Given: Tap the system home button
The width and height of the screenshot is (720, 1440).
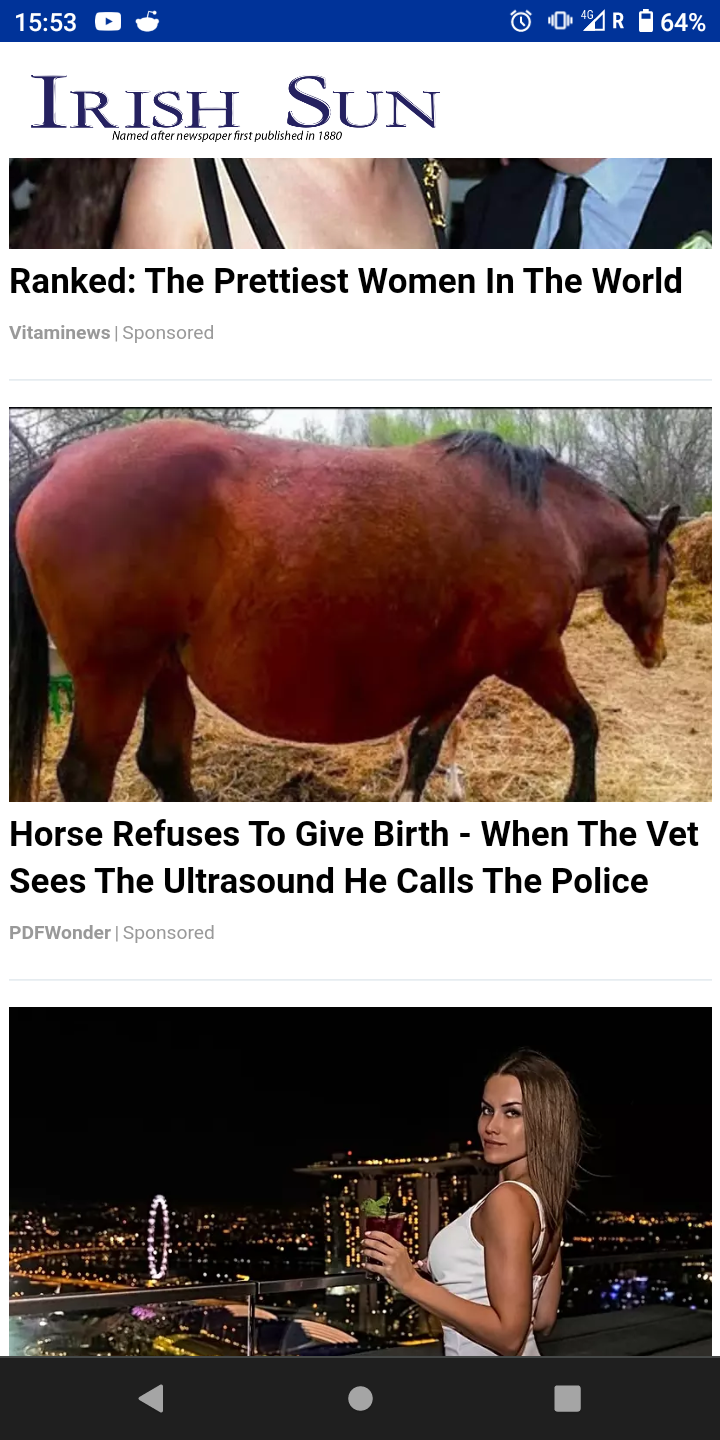Looking at the screenshot, I should (x=360, y=1398).
